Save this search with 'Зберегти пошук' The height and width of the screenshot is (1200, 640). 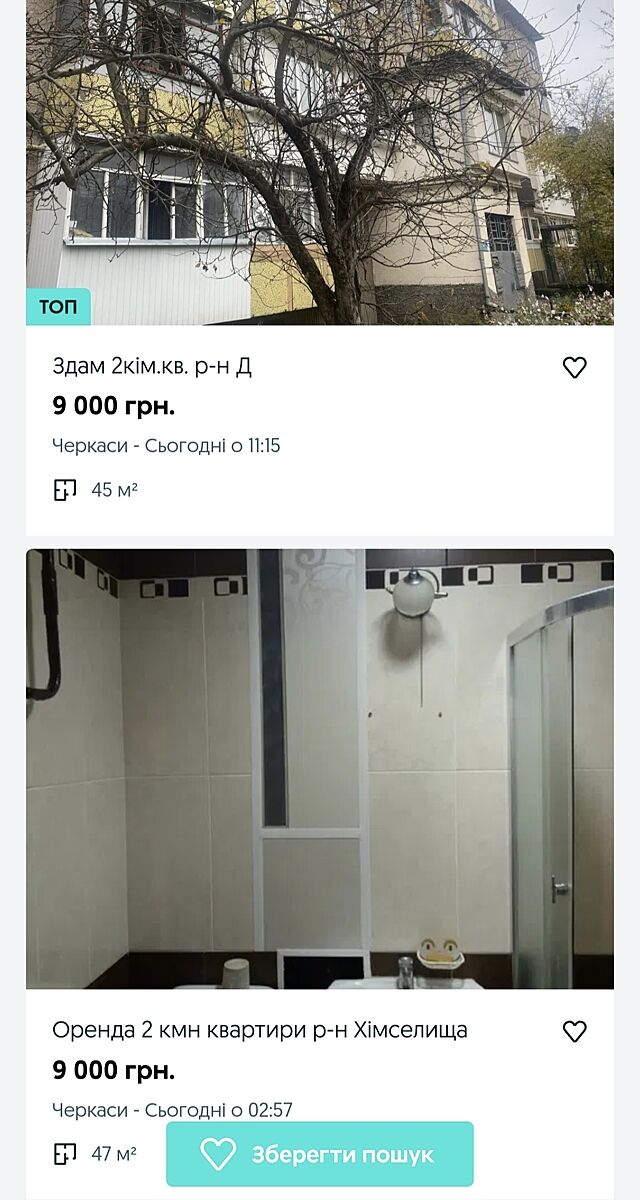point(320,1154)
